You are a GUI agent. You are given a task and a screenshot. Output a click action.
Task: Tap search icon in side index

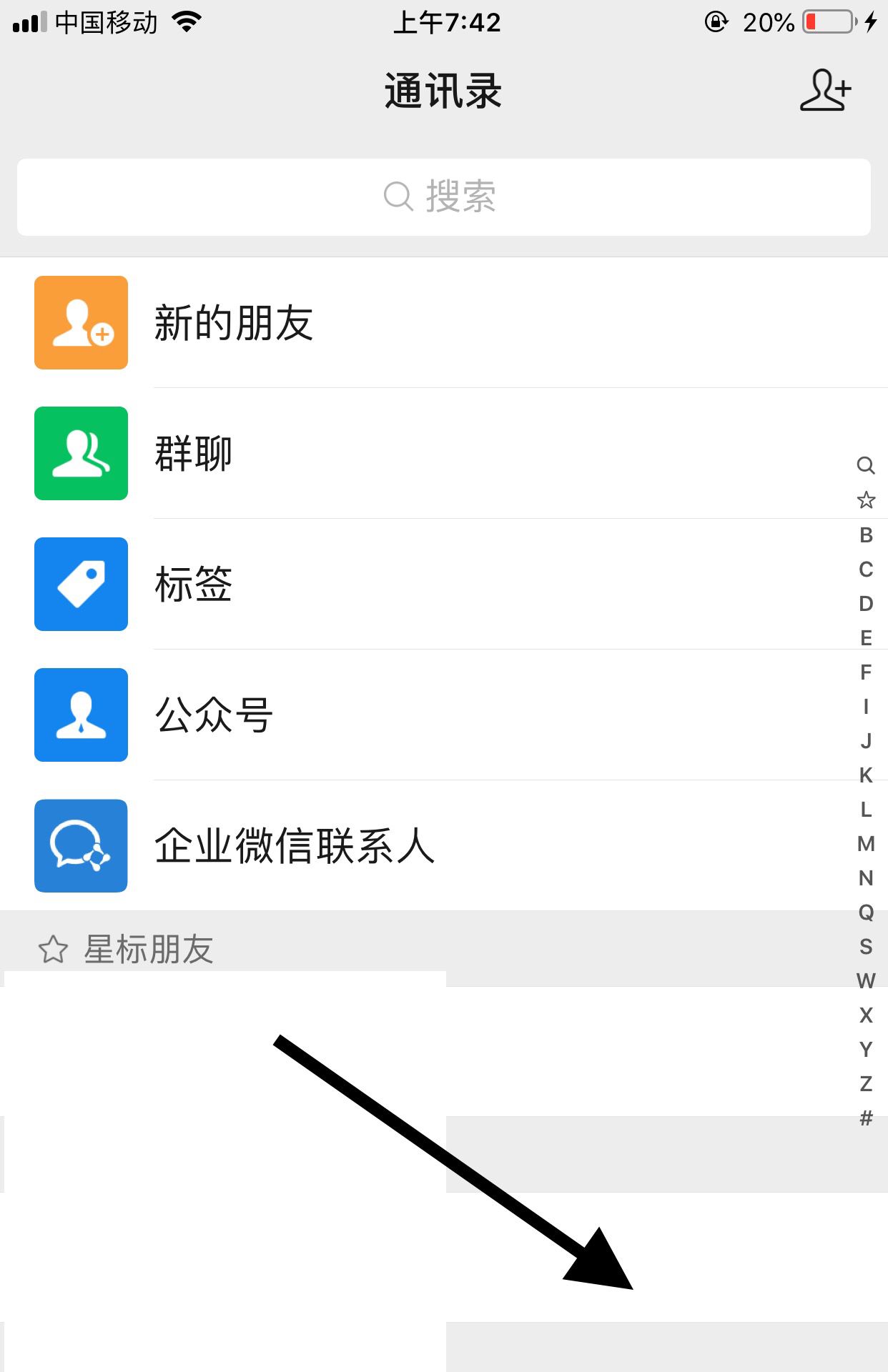tap(866, 466)
